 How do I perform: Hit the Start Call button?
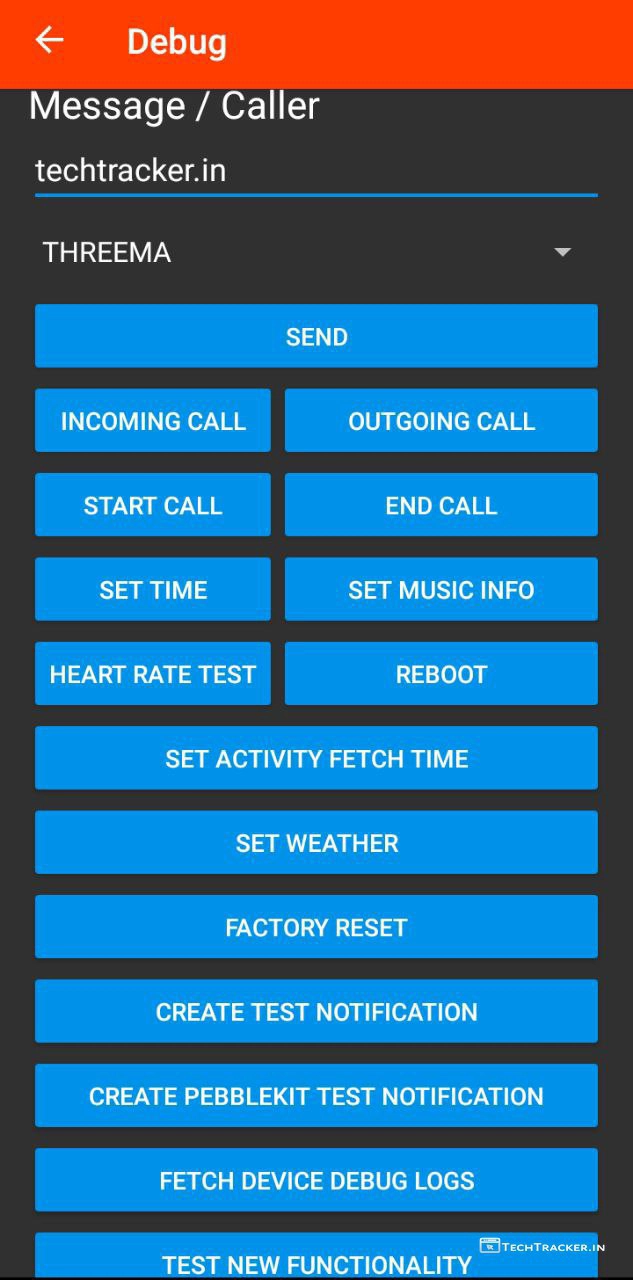[x=153, y=505]
